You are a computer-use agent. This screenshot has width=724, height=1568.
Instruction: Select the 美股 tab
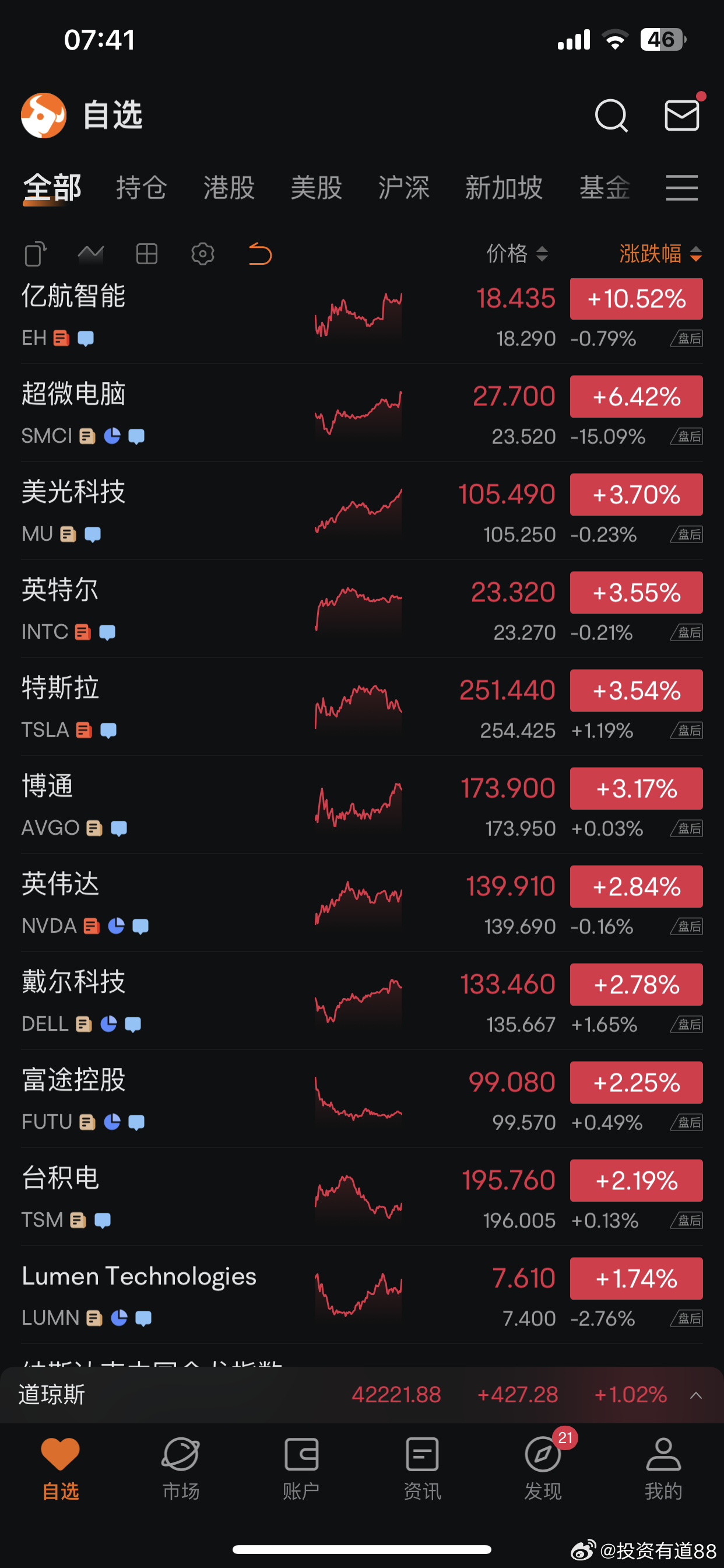(317, 187)
